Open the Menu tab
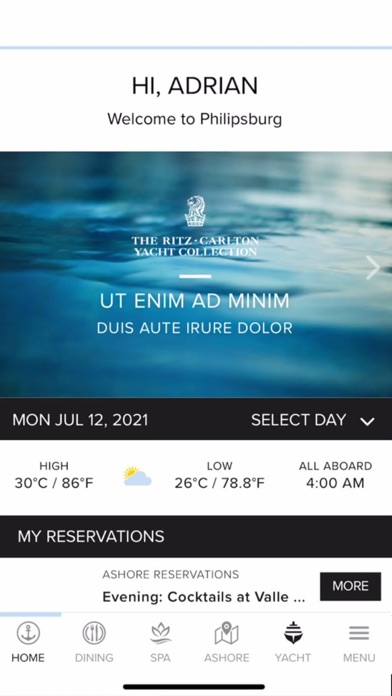This screenshot has width=392, height=696. click(x=359, y=641)
